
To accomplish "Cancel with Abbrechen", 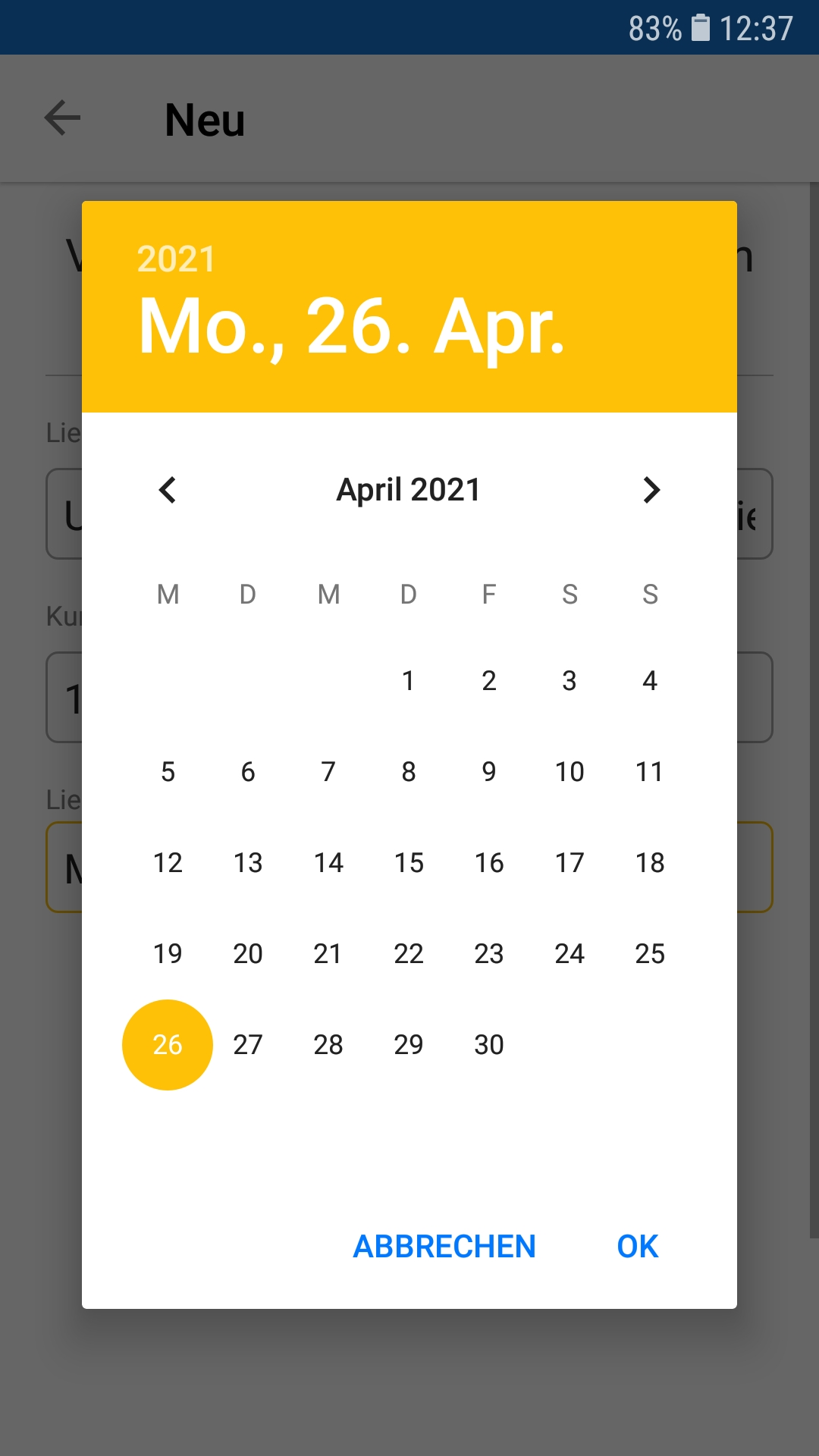I will tap(444, 1246).
